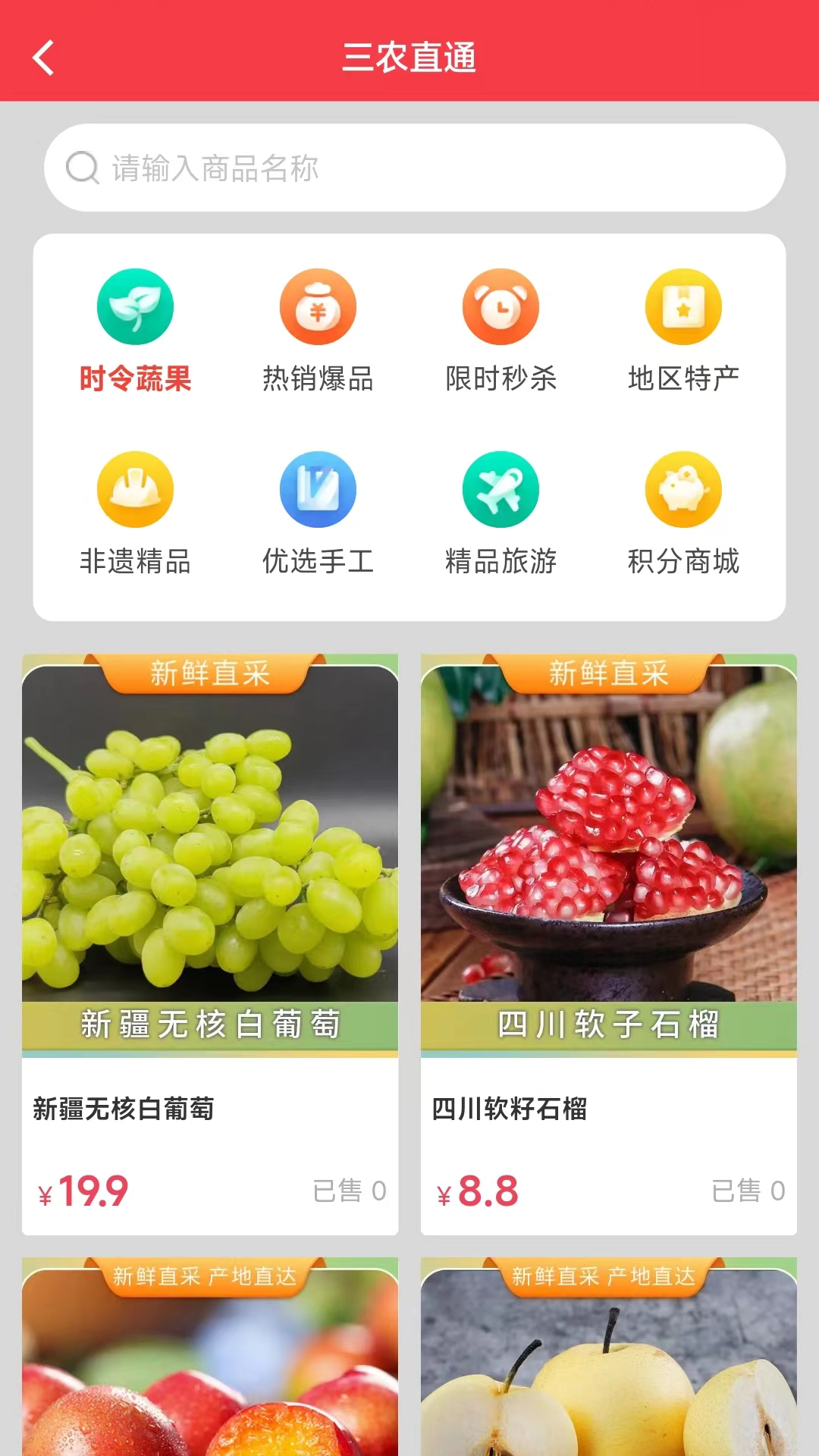Tap the search magnifier icon
The height and width of the screenshot is (1456, 819).
pos(83,168)
